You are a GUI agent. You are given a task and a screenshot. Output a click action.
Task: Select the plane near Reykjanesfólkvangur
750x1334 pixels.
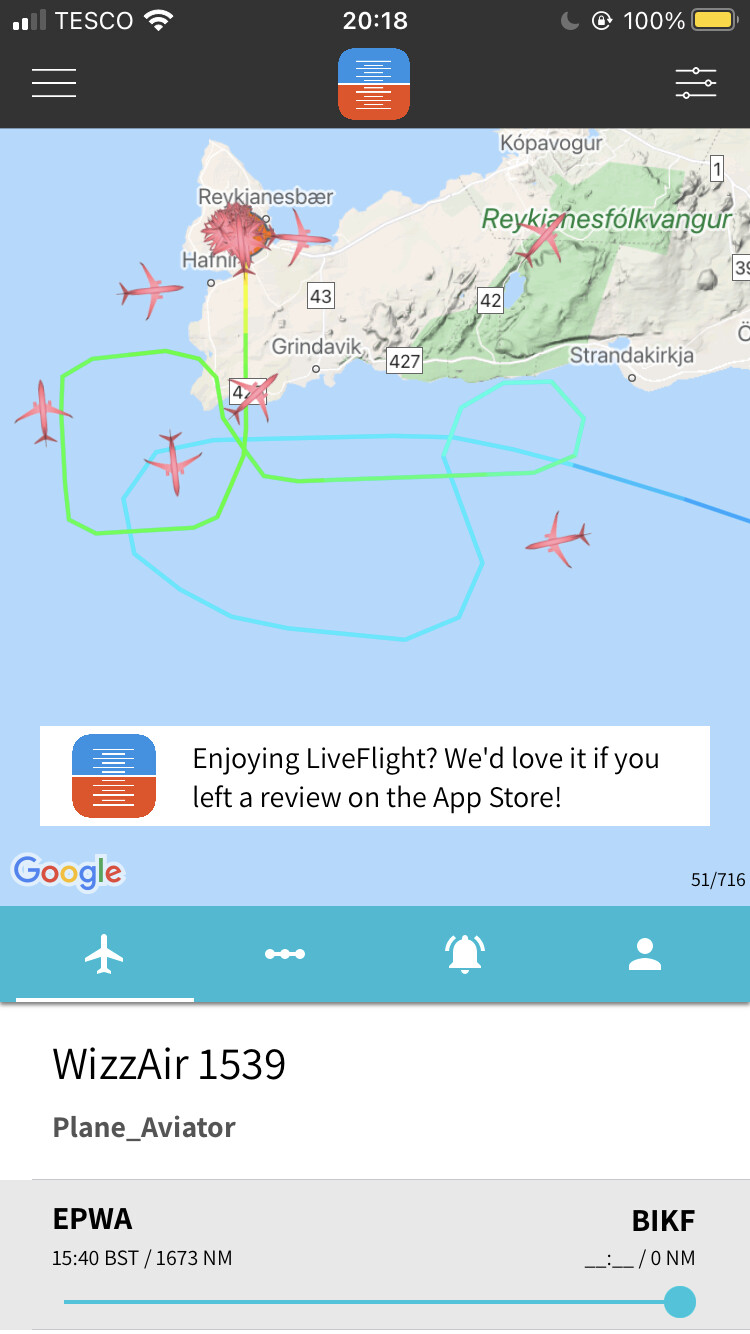(x=543, y=240)
